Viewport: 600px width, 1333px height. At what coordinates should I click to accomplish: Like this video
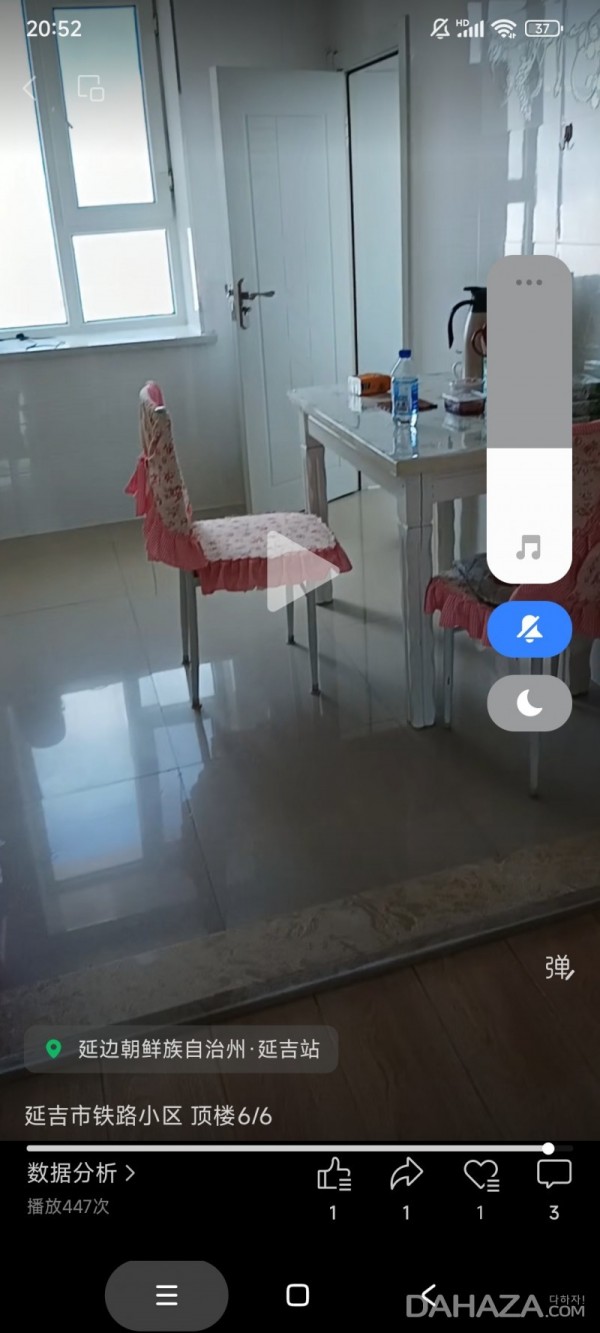click(x=333, y=1175)
